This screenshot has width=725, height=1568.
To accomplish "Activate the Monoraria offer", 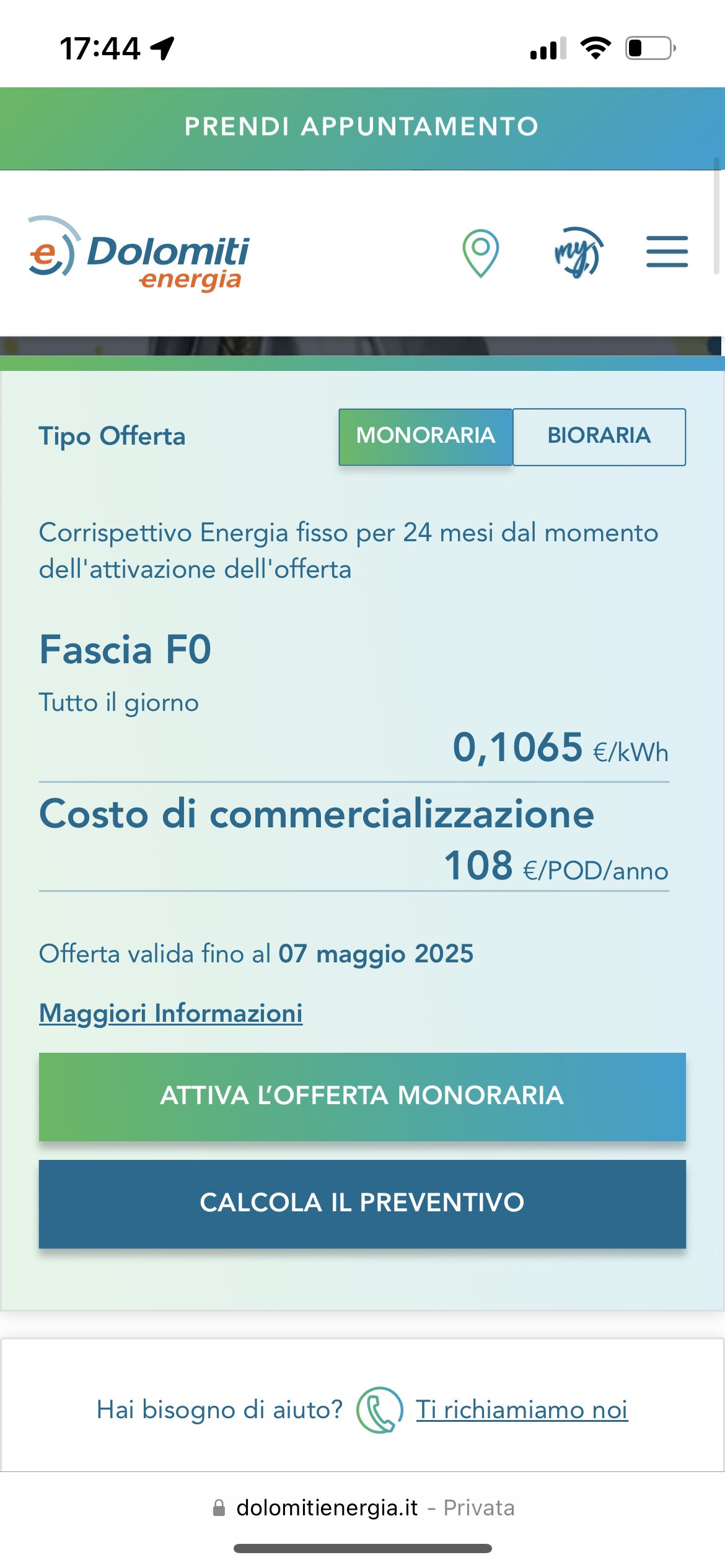I will tap(362, 1097).
